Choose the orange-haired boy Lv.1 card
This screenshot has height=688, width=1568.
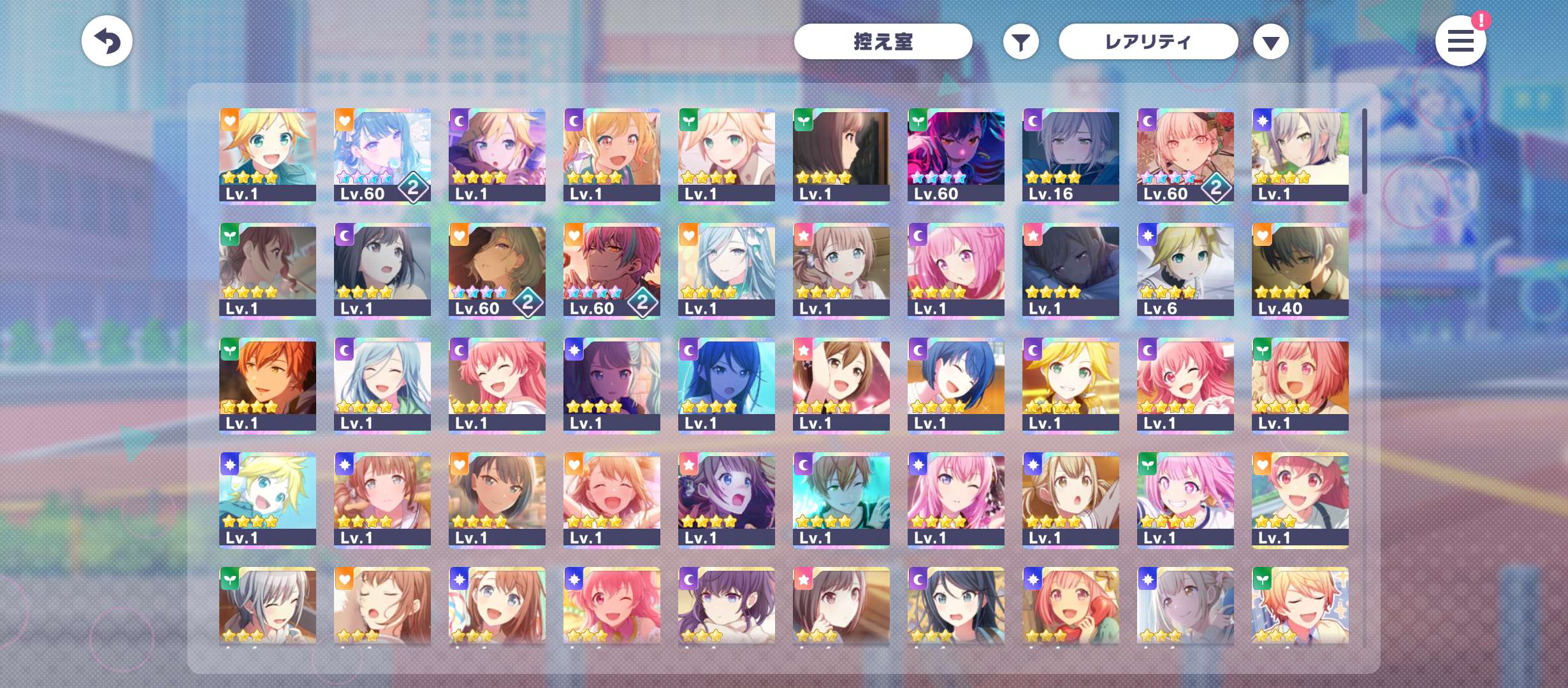tap(267, 385)
